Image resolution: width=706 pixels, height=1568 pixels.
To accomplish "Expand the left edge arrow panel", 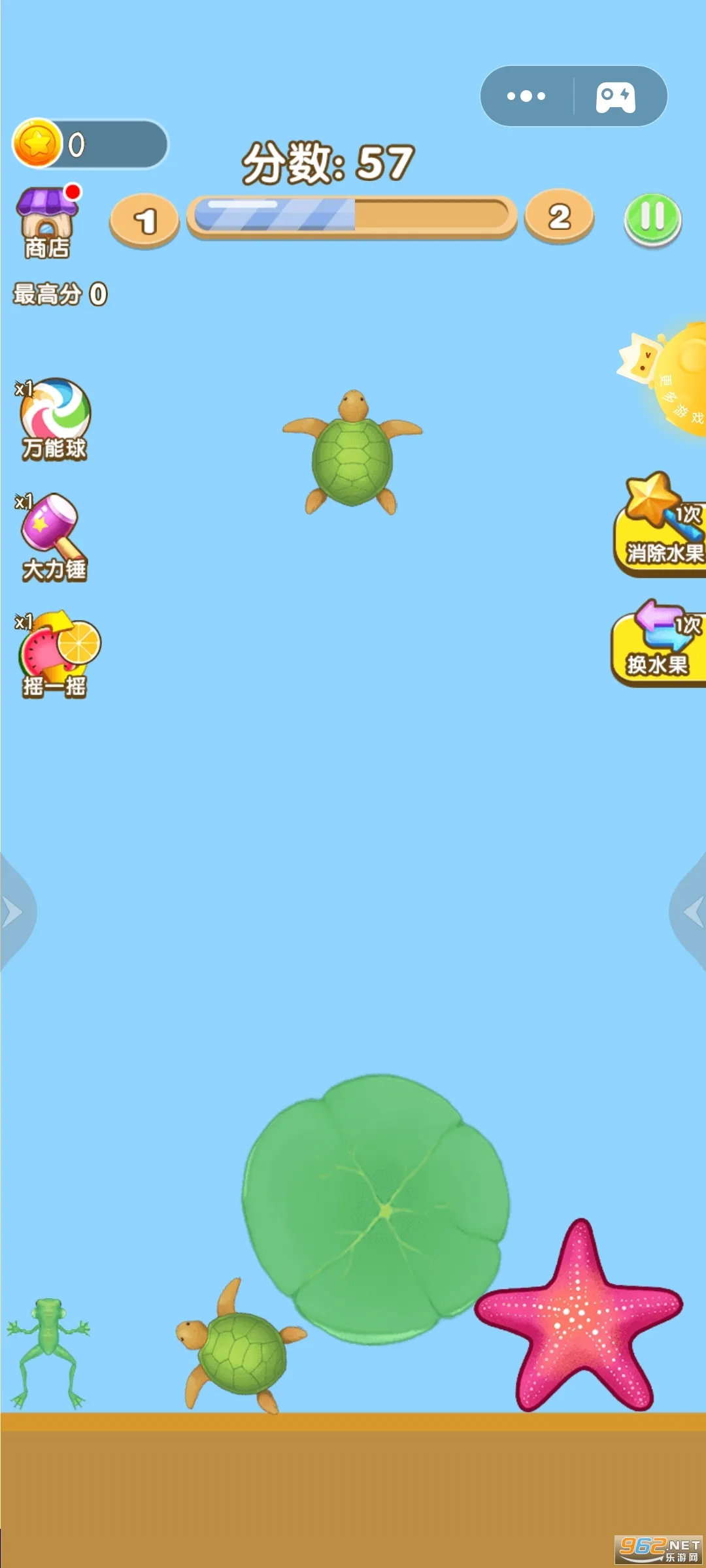I will tap(12, 911).
